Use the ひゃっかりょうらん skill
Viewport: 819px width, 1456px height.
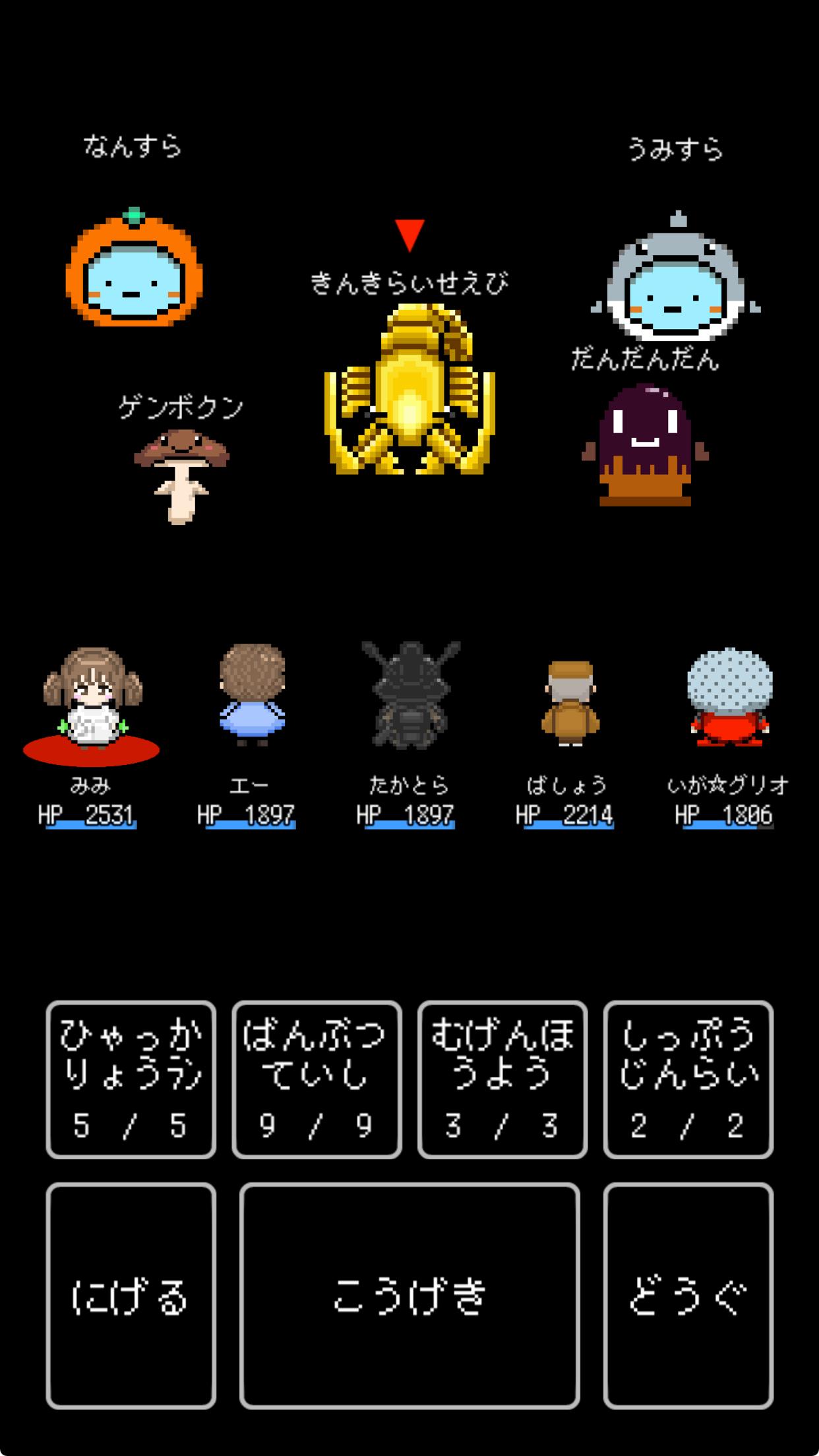131,1079
